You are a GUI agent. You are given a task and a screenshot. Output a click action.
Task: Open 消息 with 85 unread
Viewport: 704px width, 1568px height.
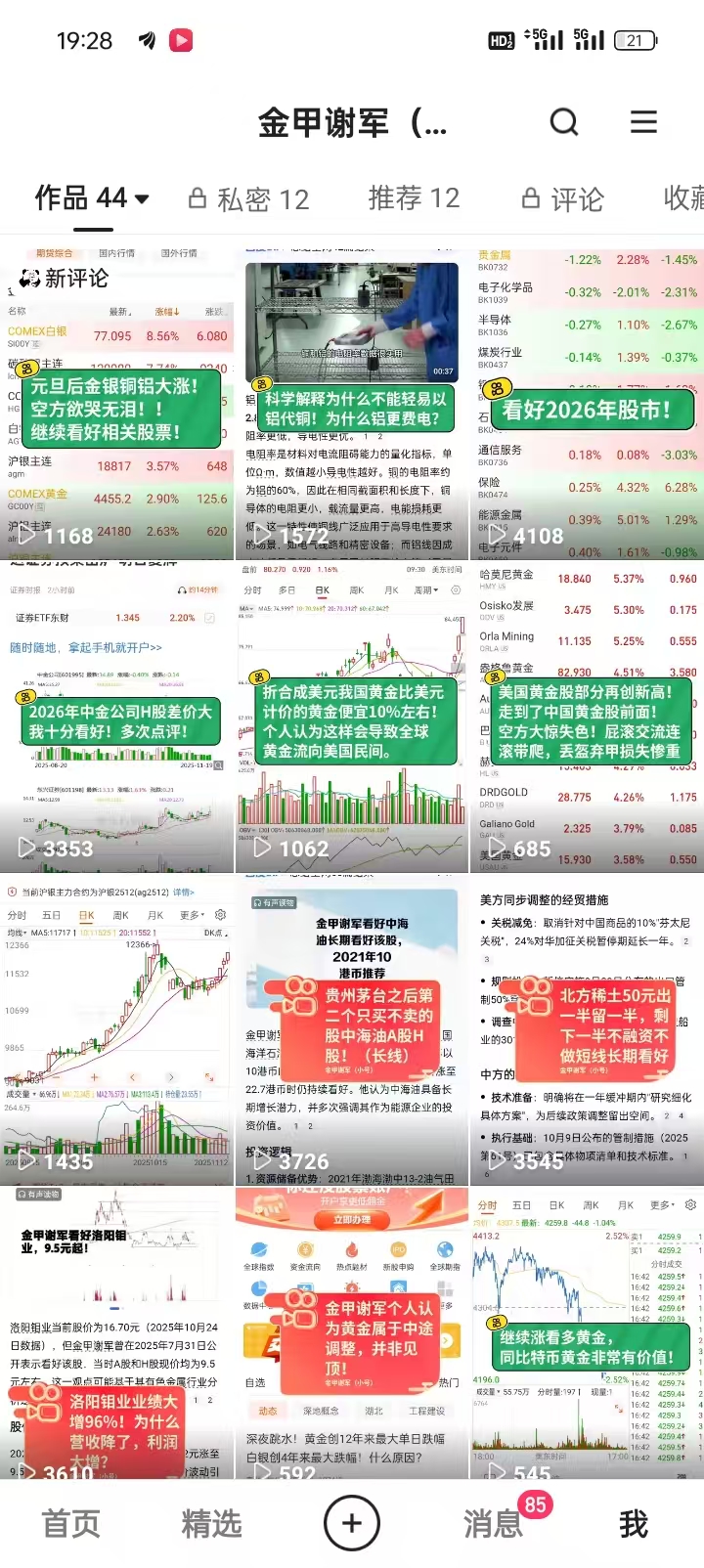pyautogui.click(x=495, y=1523)
